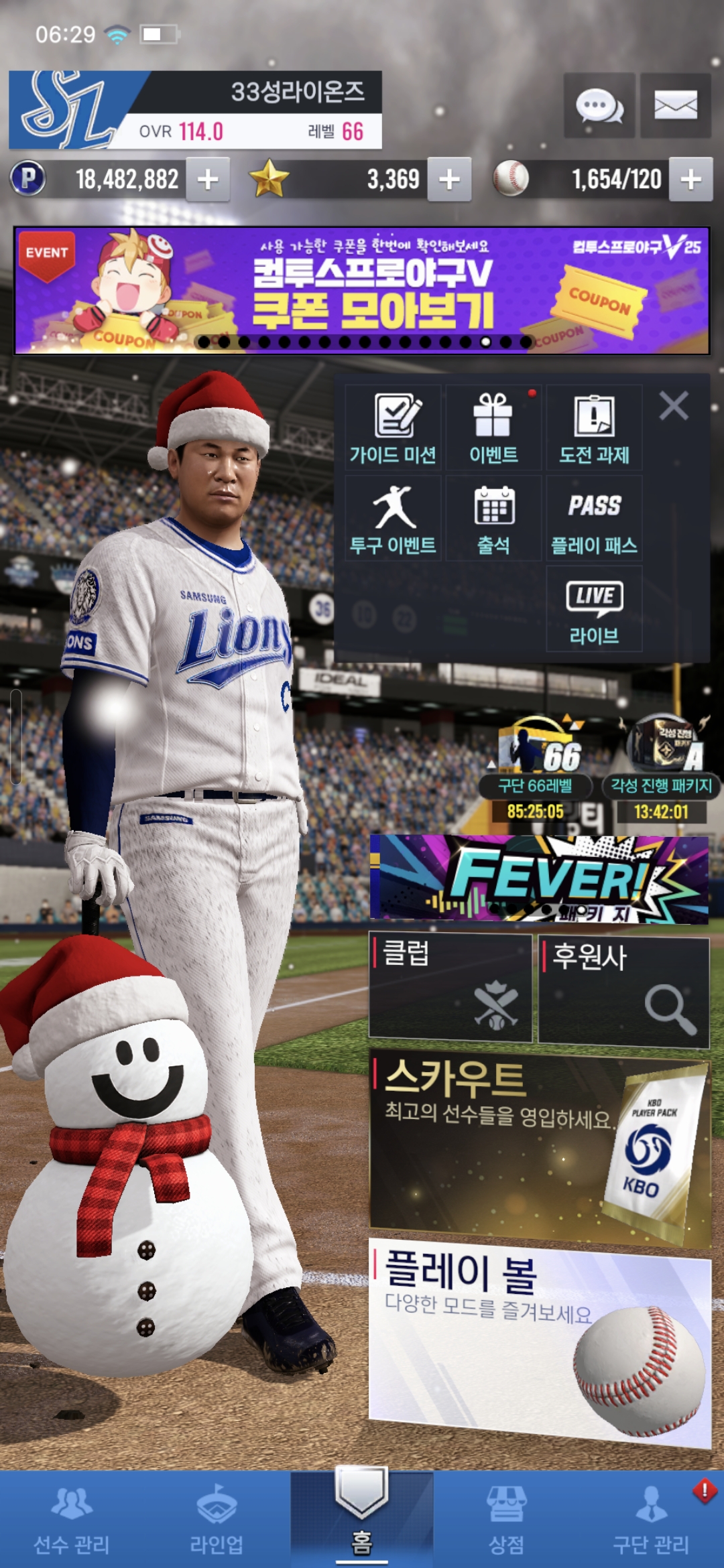Open 투구 이벤트
724x1568 pixels.
click(393, 518)
